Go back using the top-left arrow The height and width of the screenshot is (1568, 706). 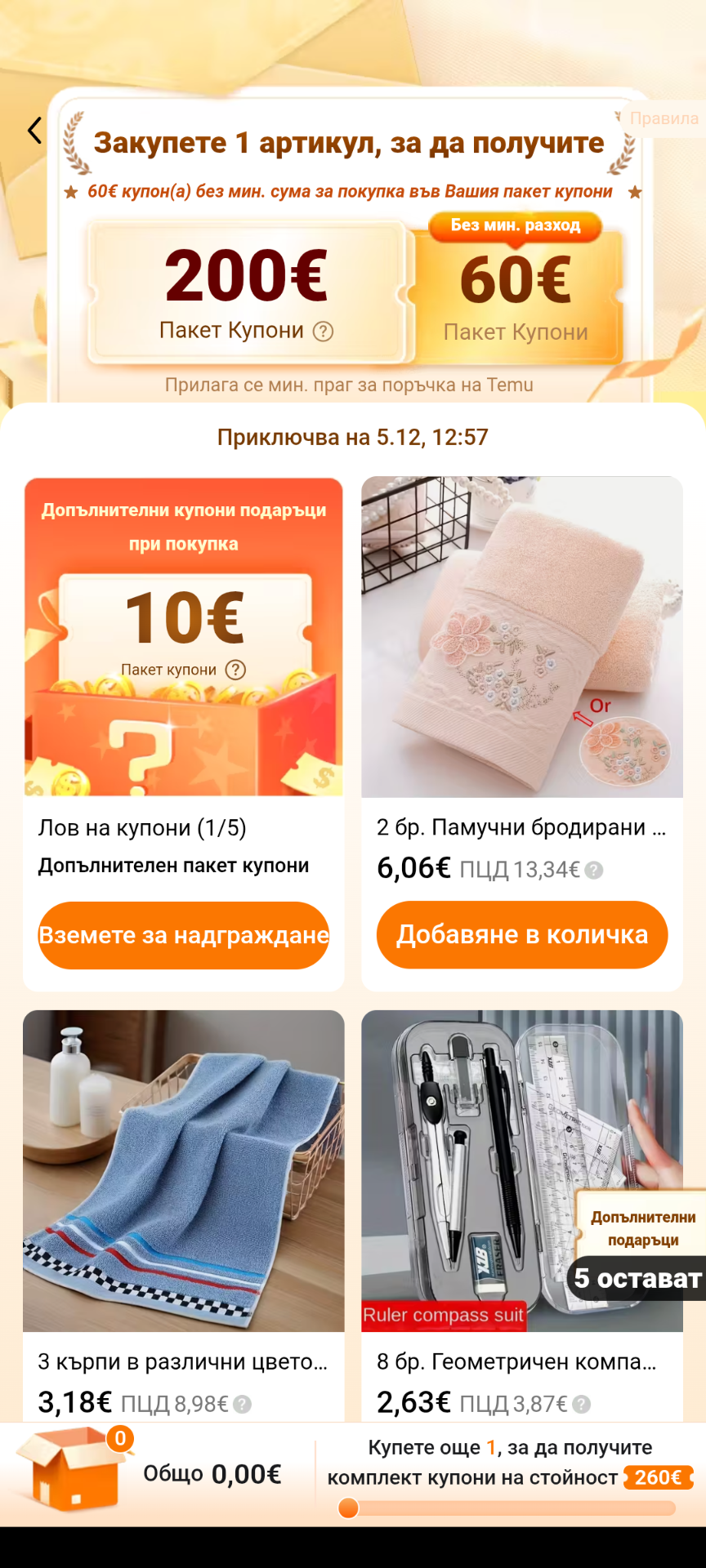[x=34, y=131]
